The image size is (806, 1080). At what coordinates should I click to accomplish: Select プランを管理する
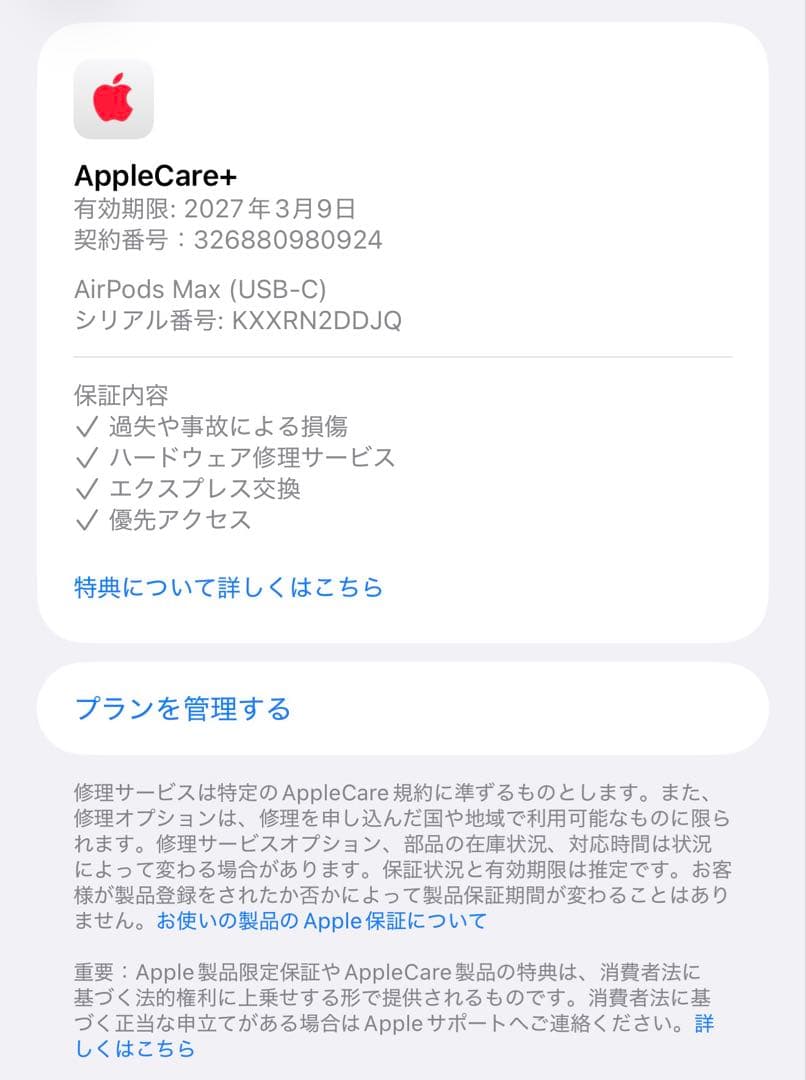(x=184, y=708)
